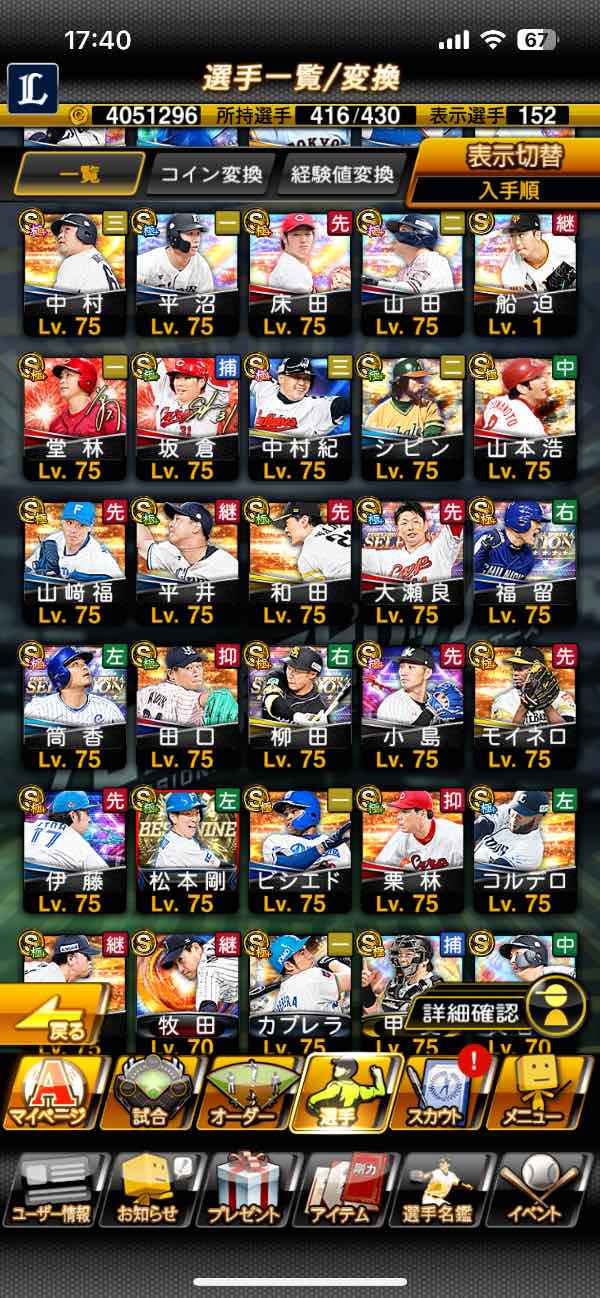Go back with the 戻る button
This screenshot has height=1298, width=600.
point(55,1015)
